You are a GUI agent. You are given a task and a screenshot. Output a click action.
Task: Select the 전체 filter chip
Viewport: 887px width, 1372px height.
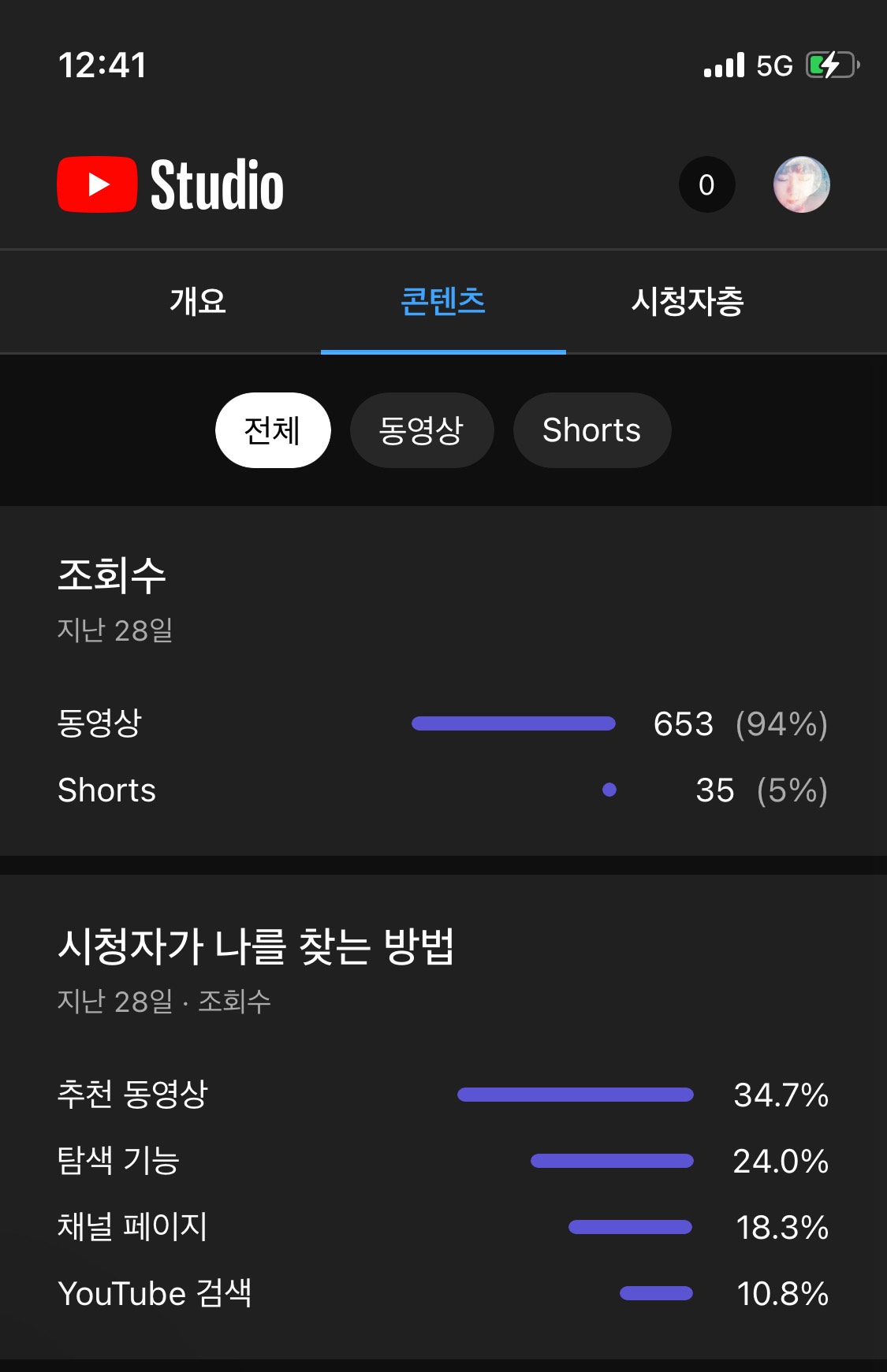click(x=273, y=430)
